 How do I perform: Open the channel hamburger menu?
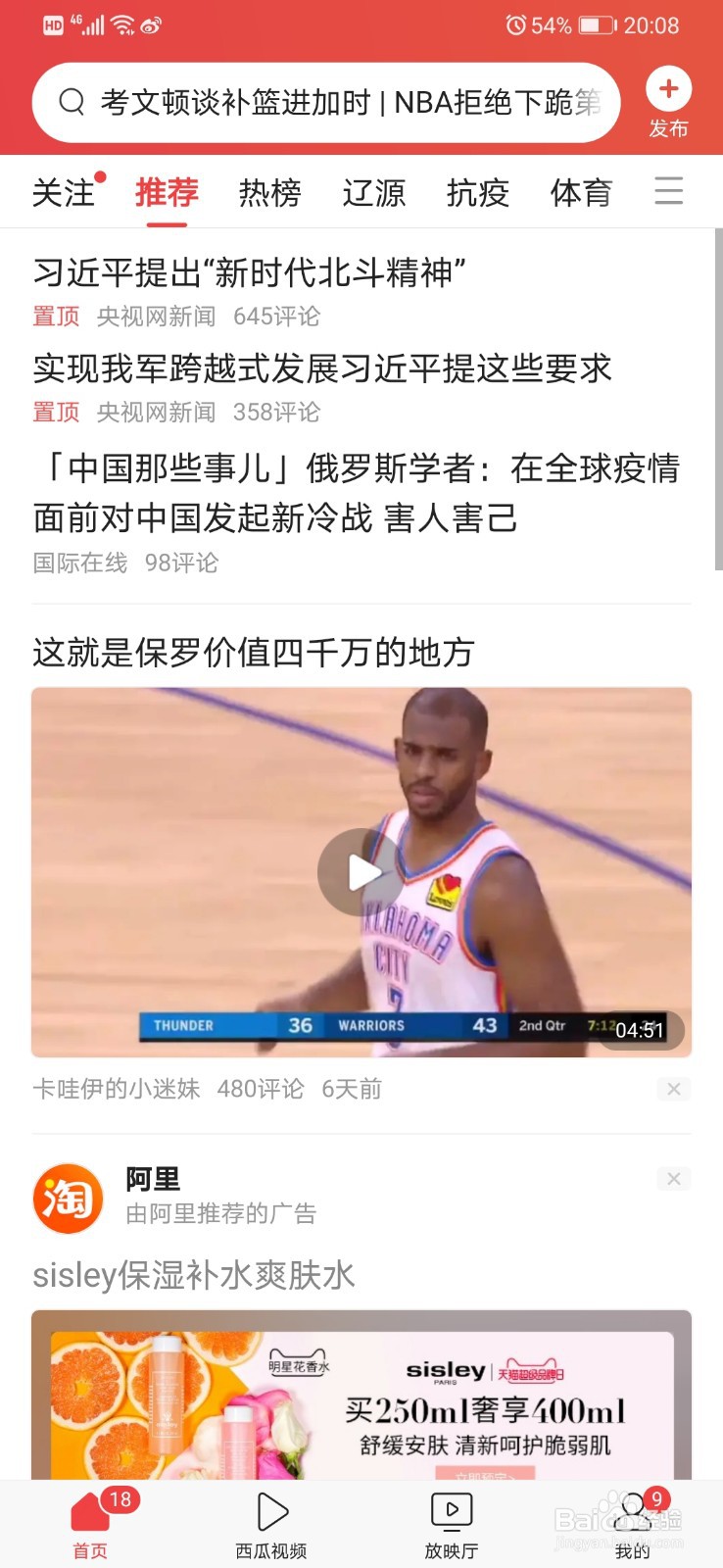pos(669,192)
